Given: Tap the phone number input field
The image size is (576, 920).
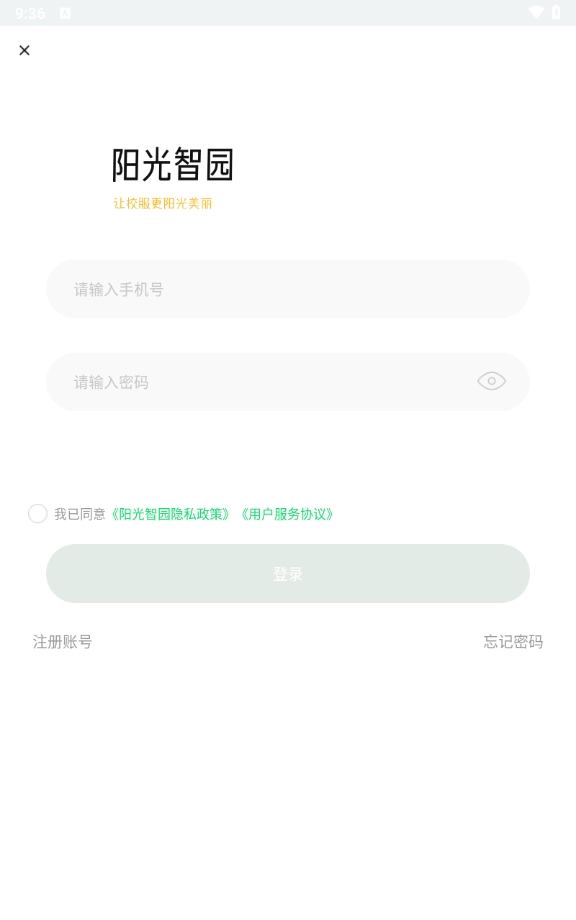Looking at the screenshot, I should tap(287, 289).
